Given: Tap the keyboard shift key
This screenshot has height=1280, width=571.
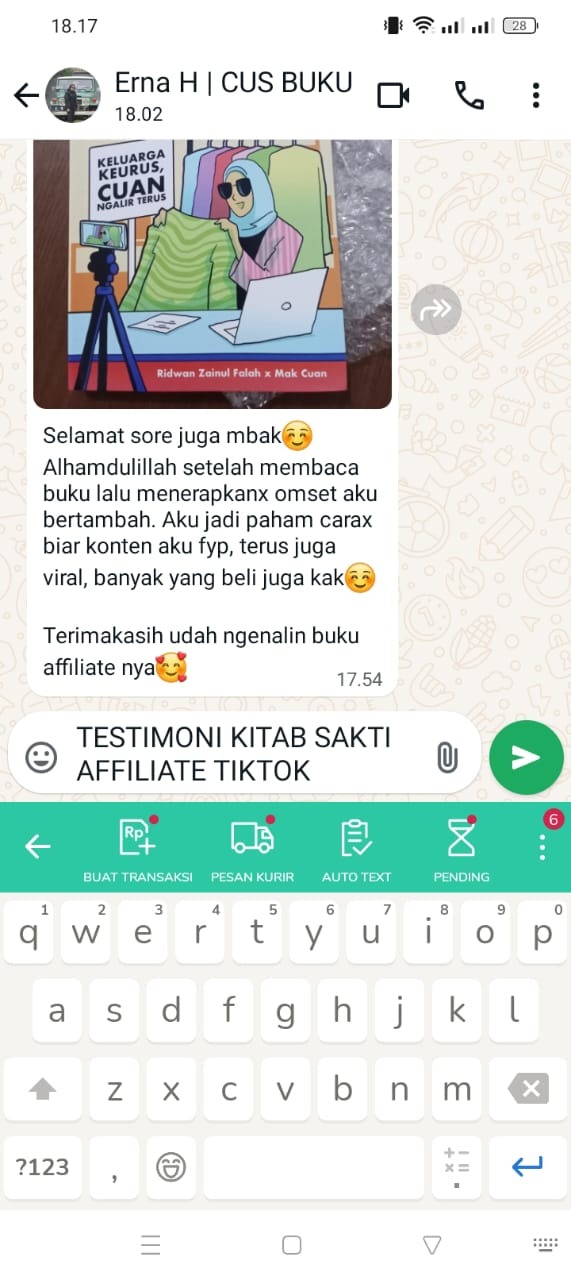Looking at the screenshot, I should (x=42, y=1089).
